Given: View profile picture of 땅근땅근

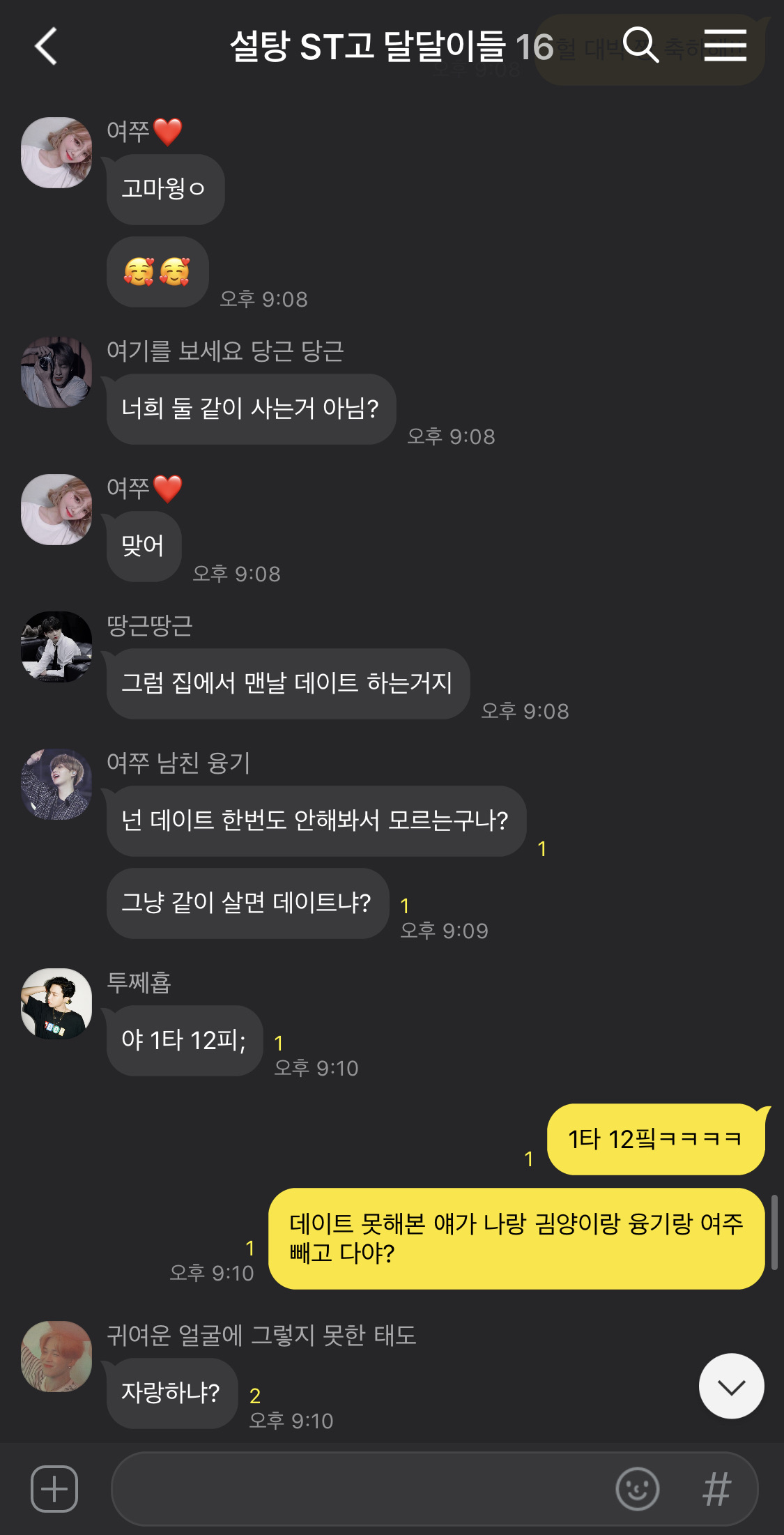Looking at the screenshot, I should point(56,646).
